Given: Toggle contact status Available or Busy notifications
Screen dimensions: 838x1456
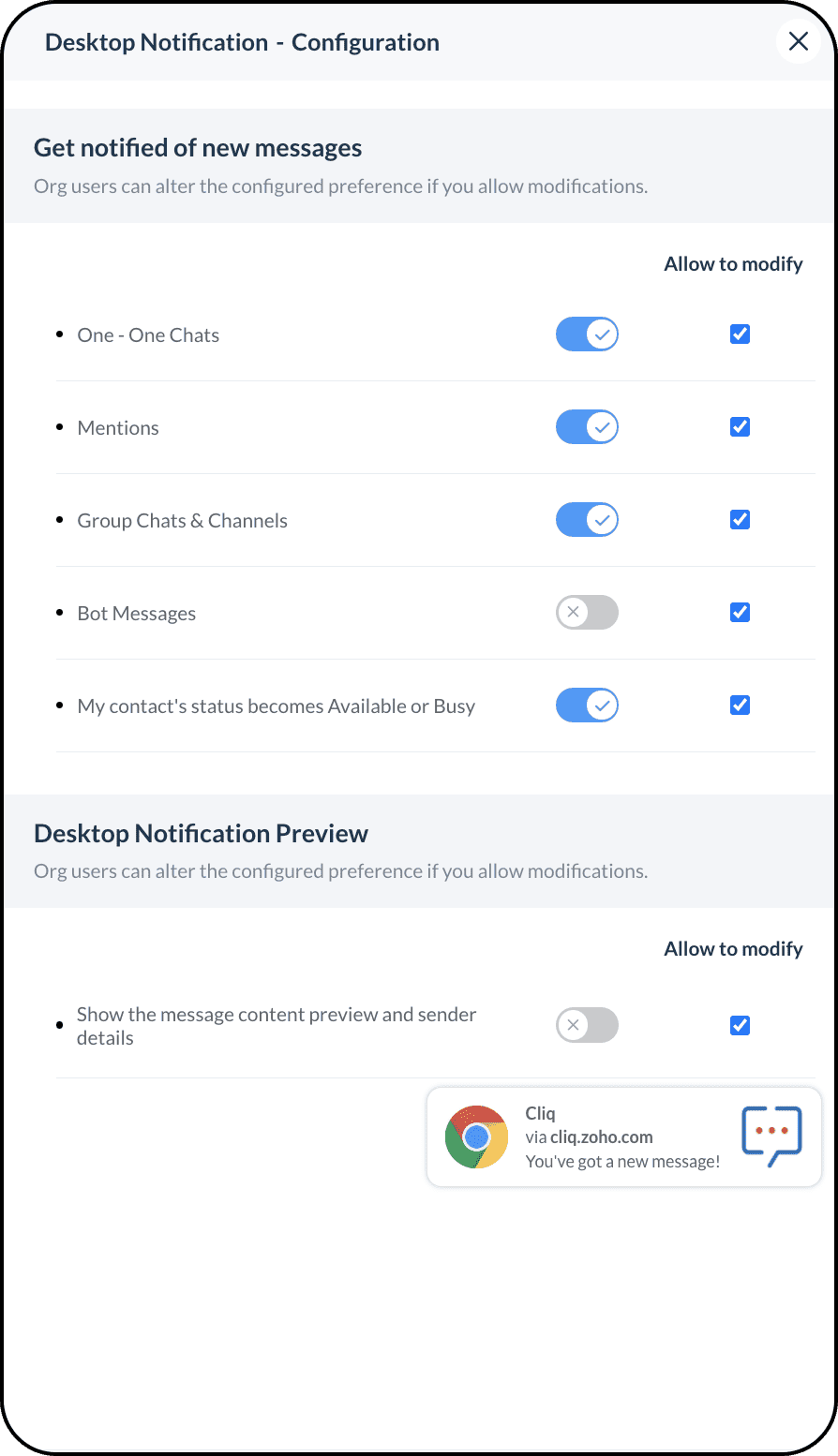Looking at the screenshot, I should (x=587, y=706).
